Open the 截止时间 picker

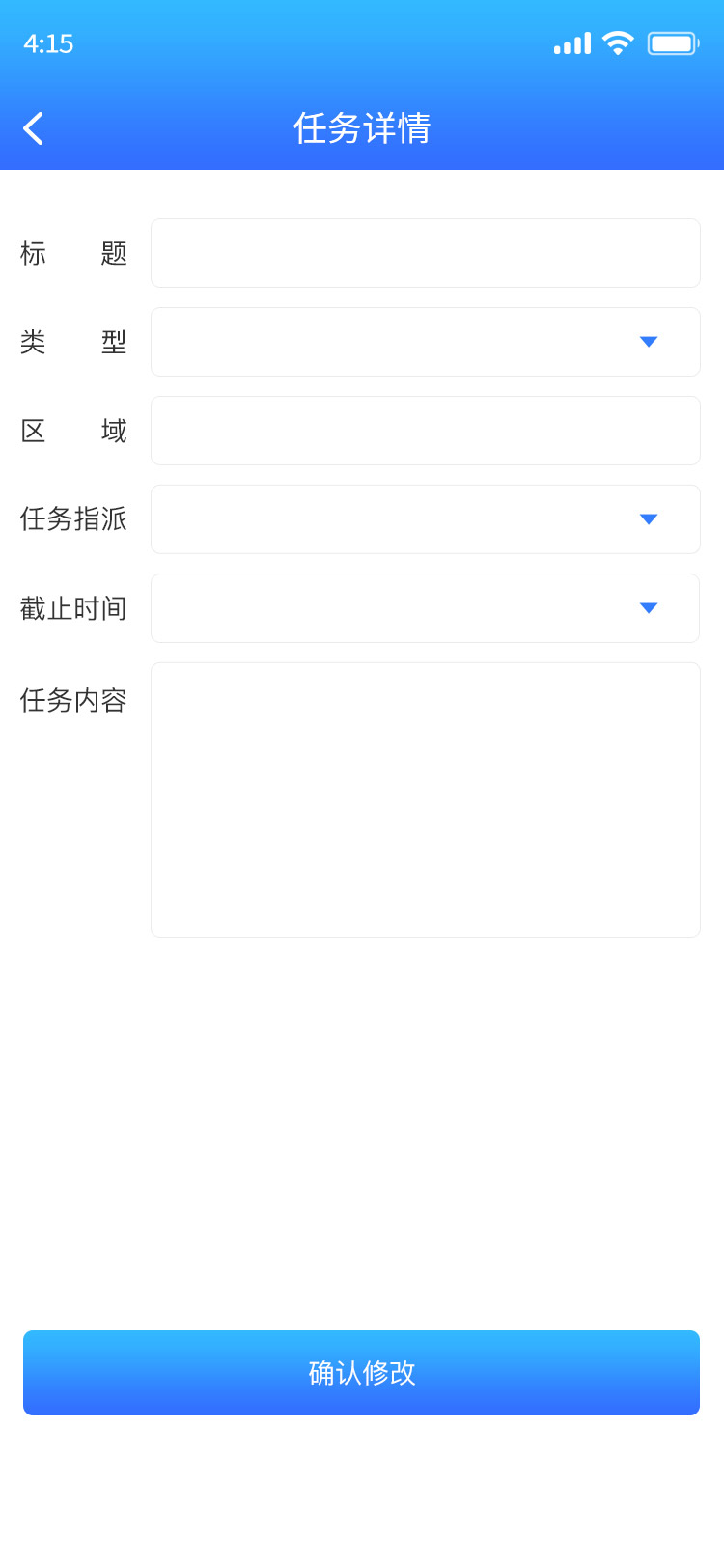point(426,608)
